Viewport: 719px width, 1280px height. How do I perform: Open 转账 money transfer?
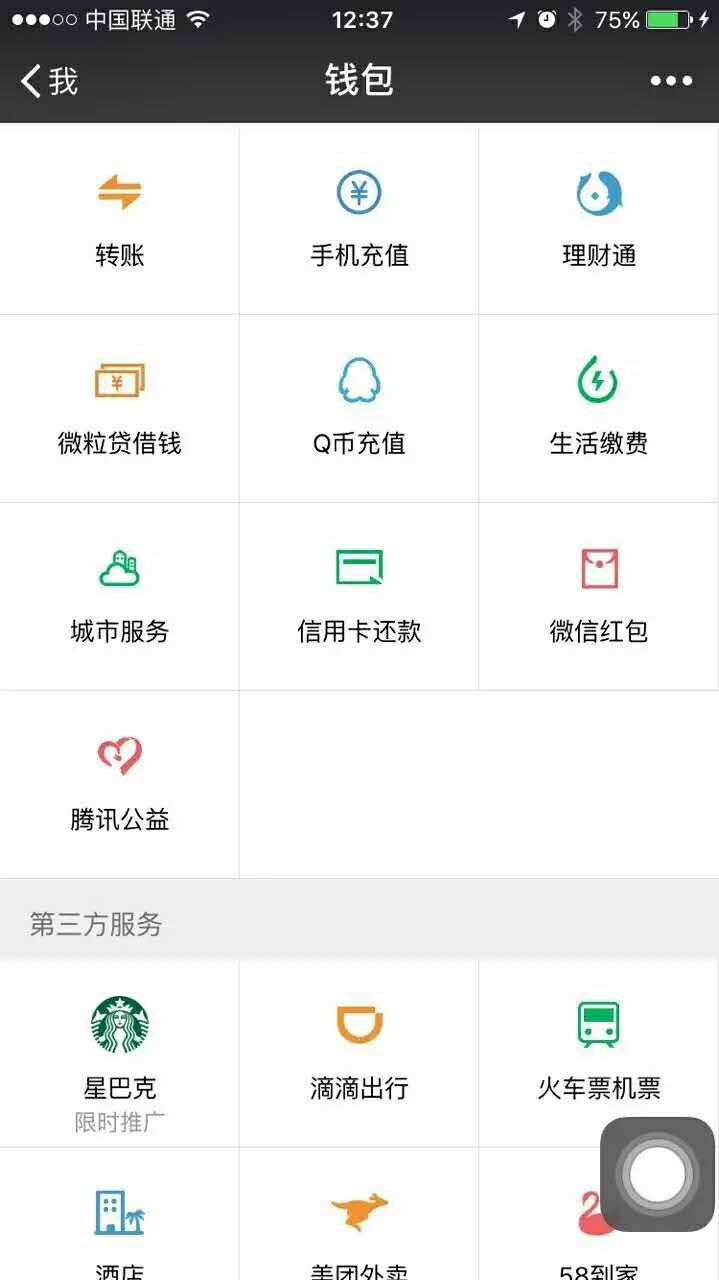(120, 220)
